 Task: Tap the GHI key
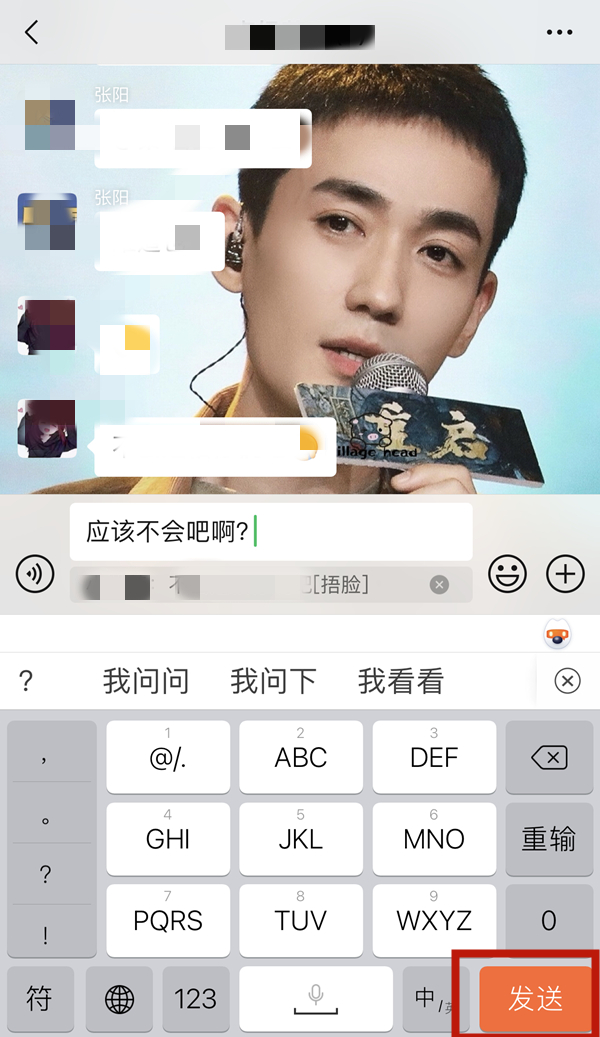coord(168,839)
